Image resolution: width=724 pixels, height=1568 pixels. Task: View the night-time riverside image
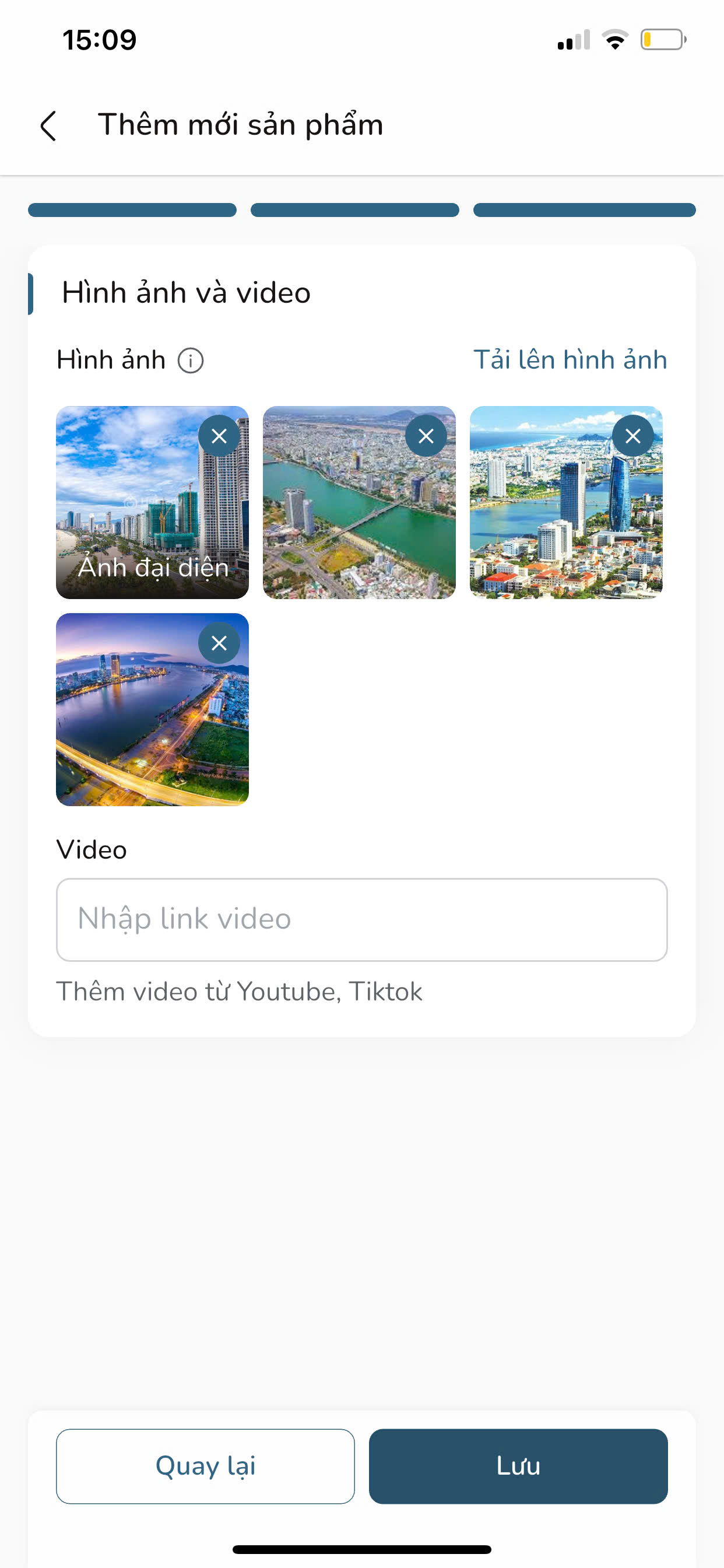click(x=140, y=724)
